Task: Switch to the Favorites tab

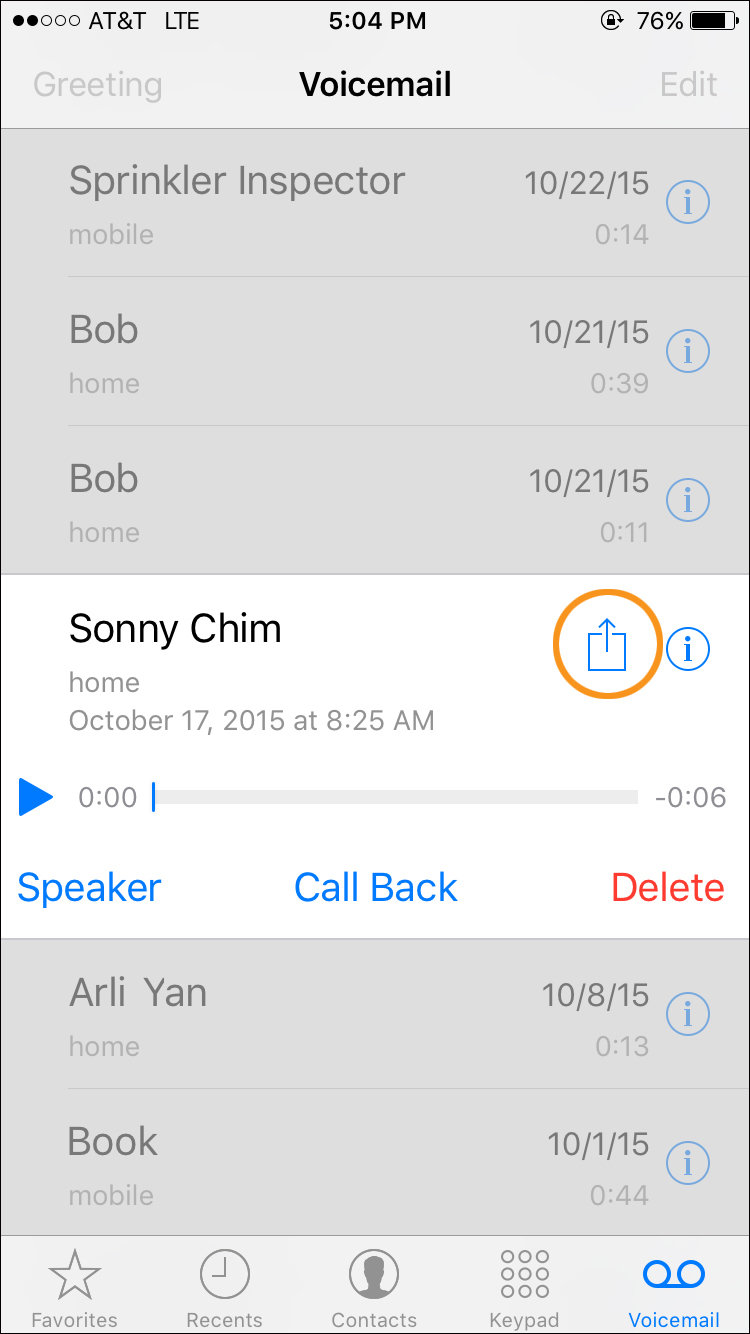Action: coord(75,1287)
